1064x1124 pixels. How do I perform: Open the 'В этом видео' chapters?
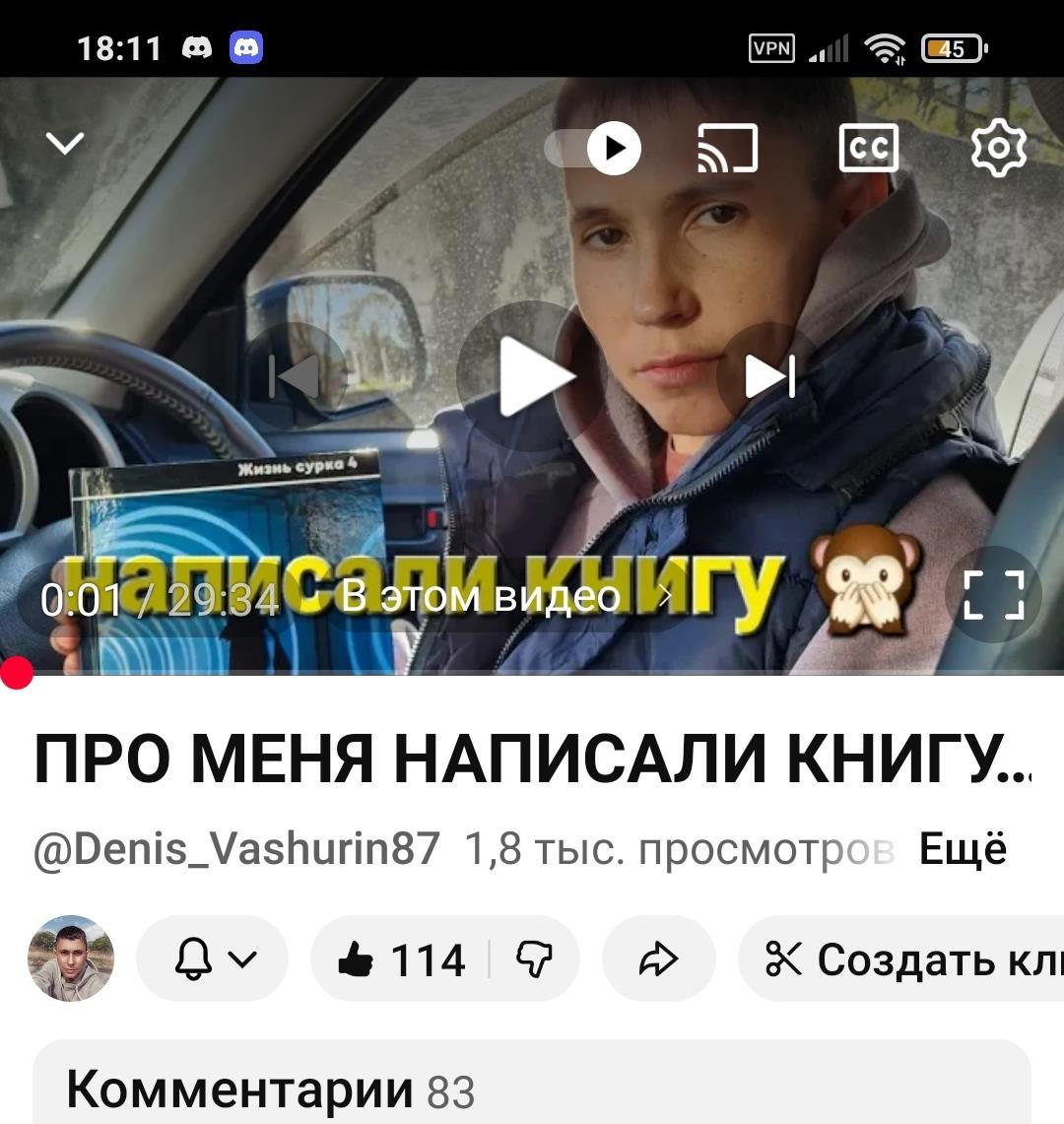(502, 596)
